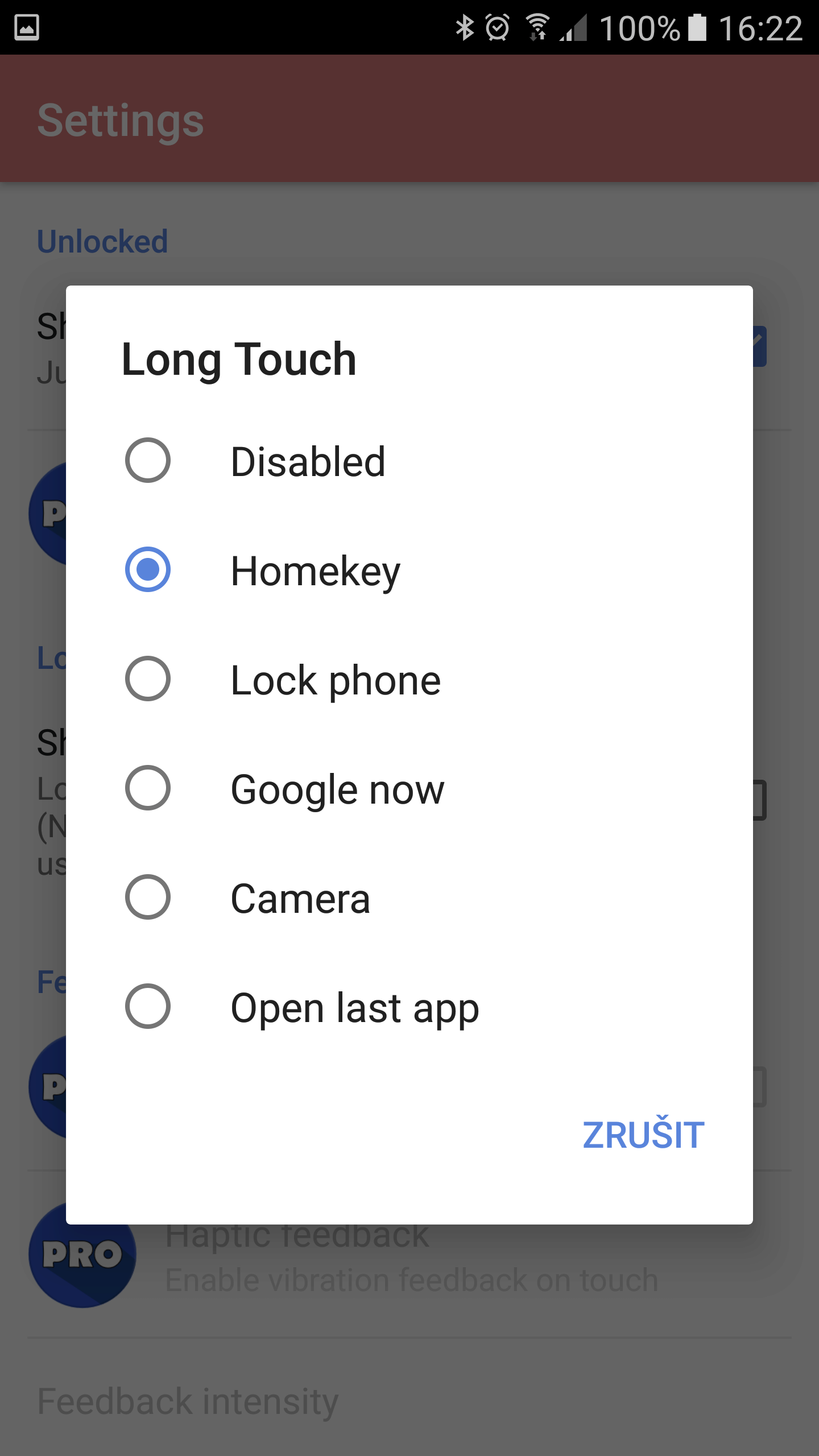Select Camera as long touch action
The width and height of the screenshot is (819, 1456).
point(148,897)
